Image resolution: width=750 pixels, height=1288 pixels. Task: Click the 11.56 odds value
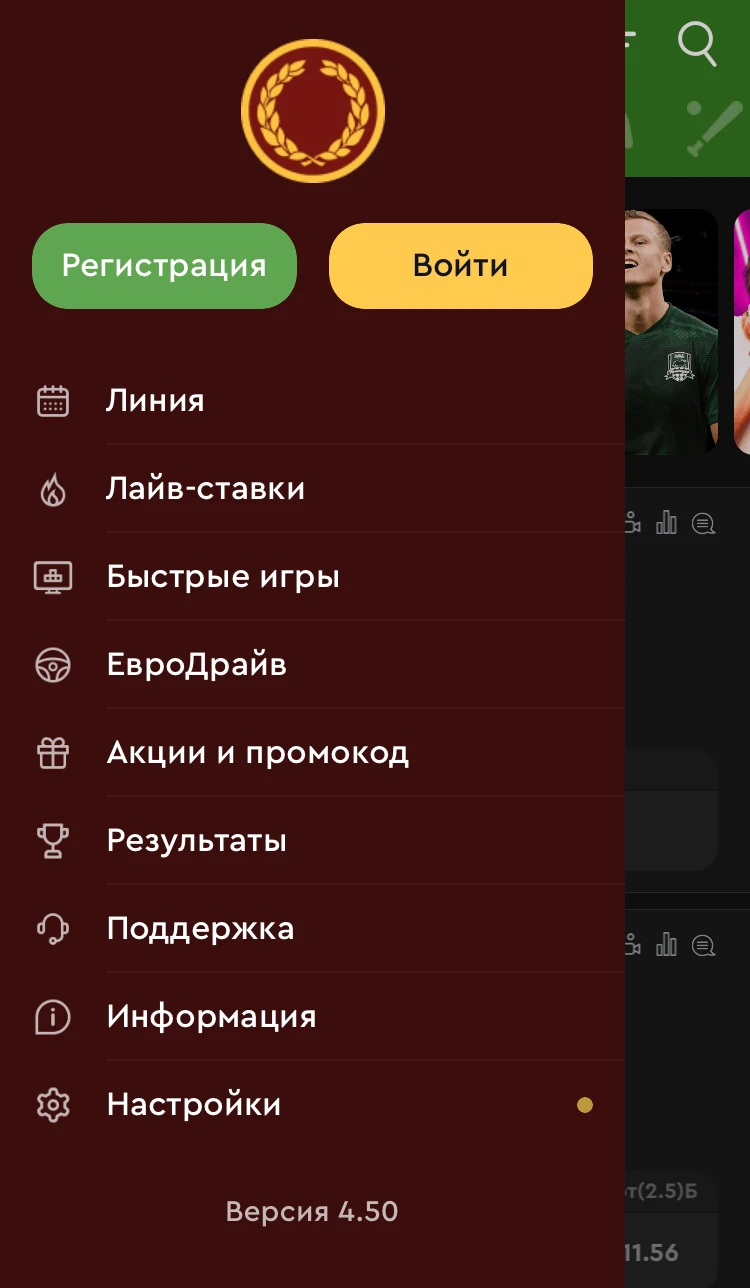[x=650, y=1251]
